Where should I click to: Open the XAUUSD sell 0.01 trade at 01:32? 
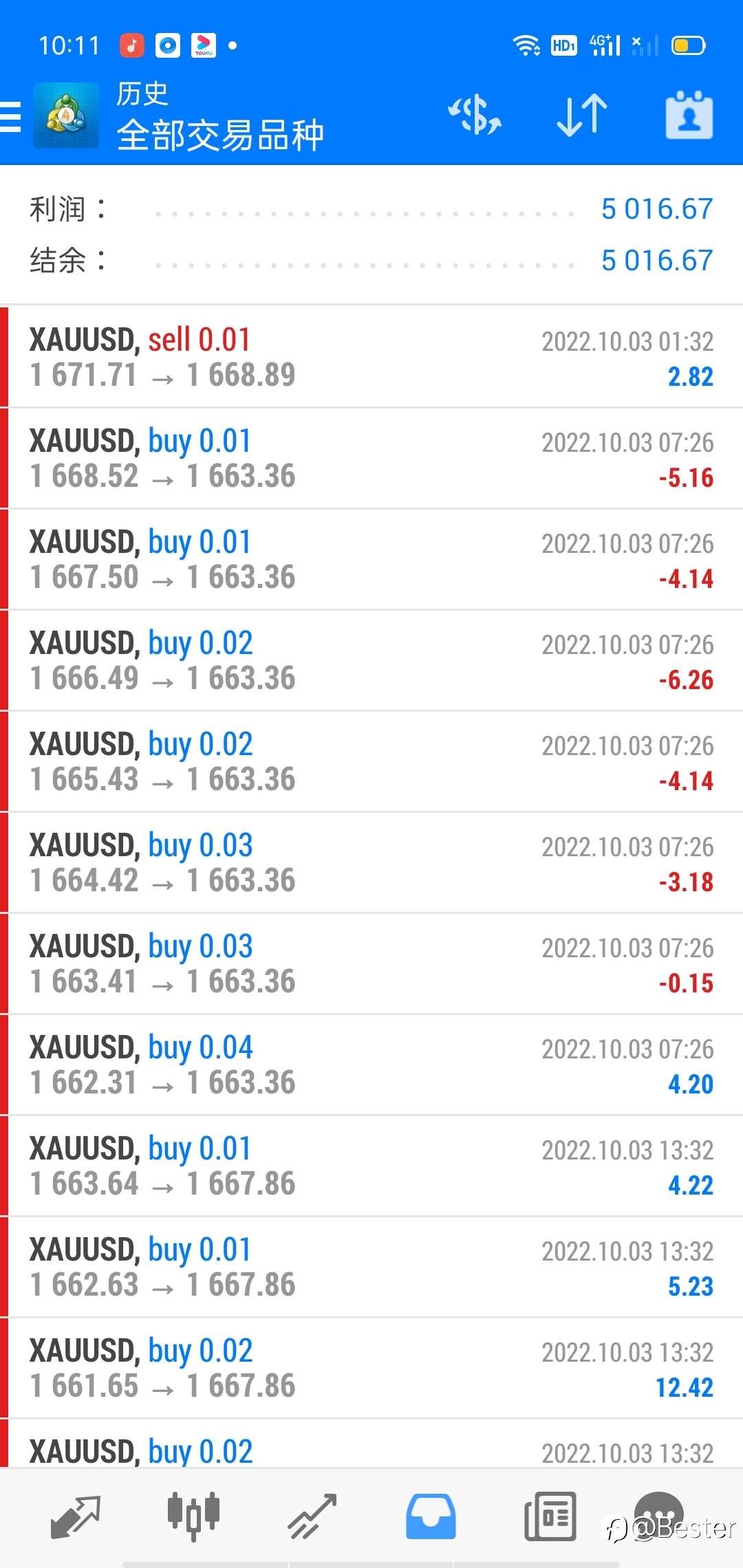[x=371, y=357]
